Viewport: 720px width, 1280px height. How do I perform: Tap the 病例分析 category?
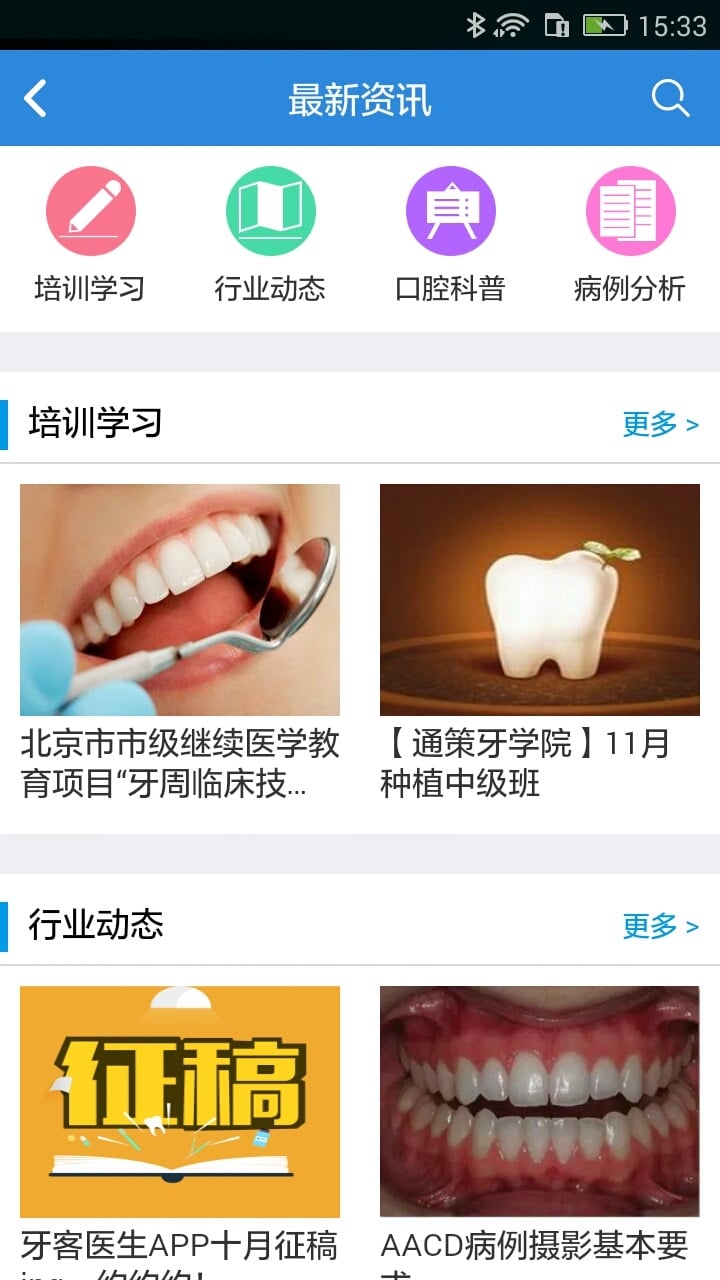(630, 211)
